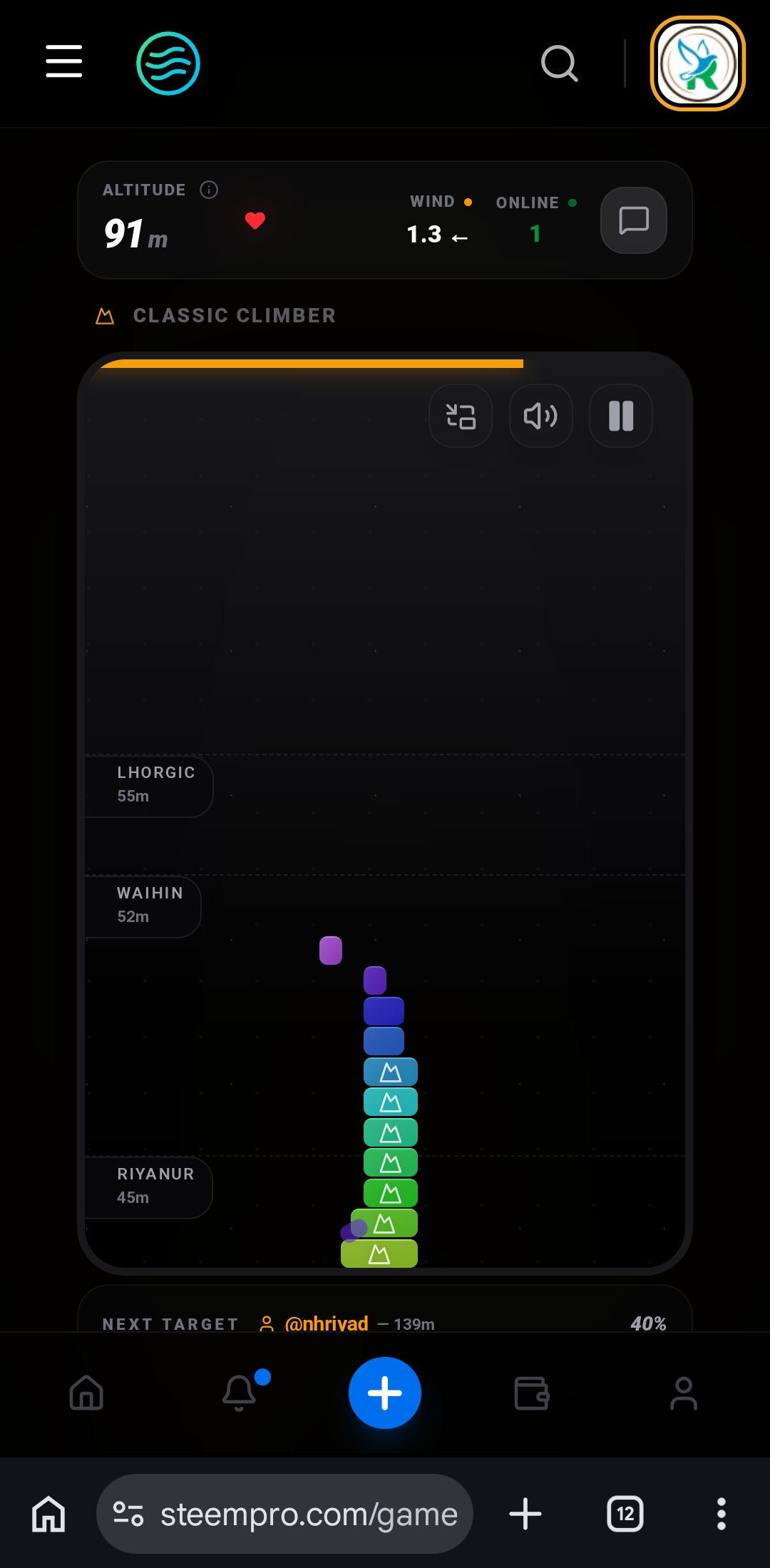Open the notifications bell
Image resolution: width=770 pixels, height=1568 pixels.
tap(240, 1393)
